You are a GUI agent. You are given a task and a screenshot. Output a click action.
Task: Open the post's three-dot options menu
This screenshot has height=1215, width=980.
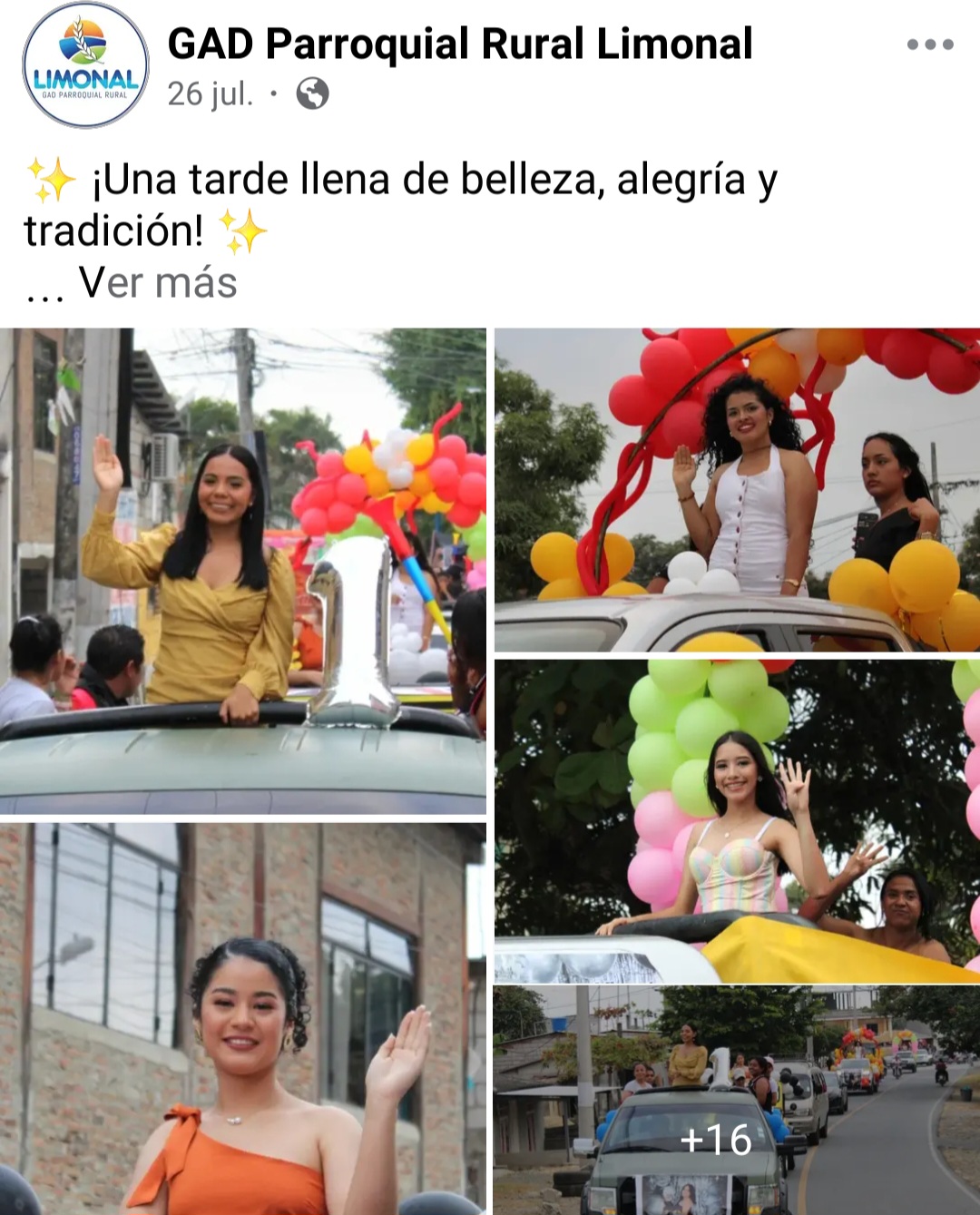click(x=930, y=44)
